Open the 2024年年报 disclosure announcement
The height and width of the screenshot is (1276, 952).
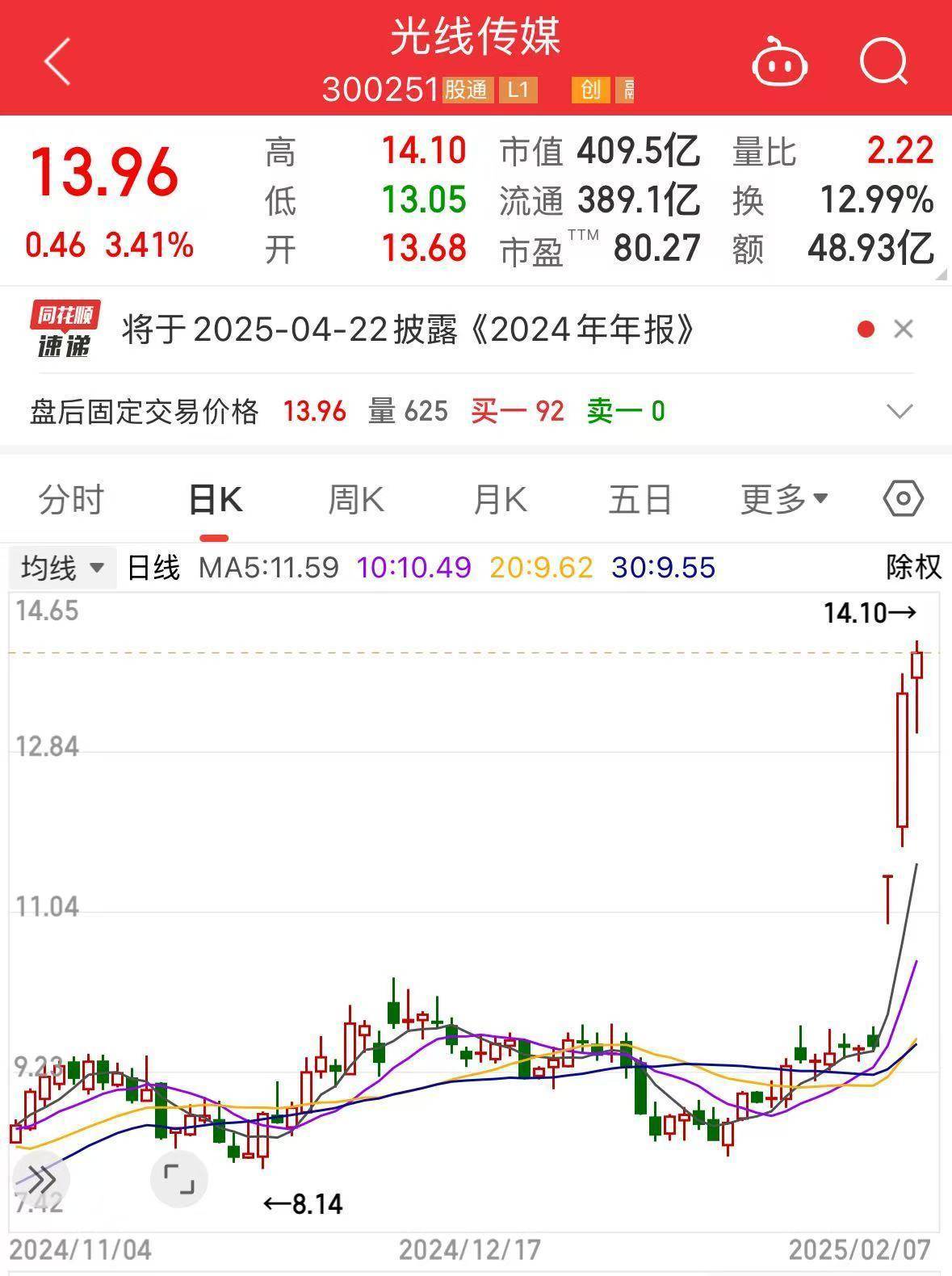tap(408, 326)
